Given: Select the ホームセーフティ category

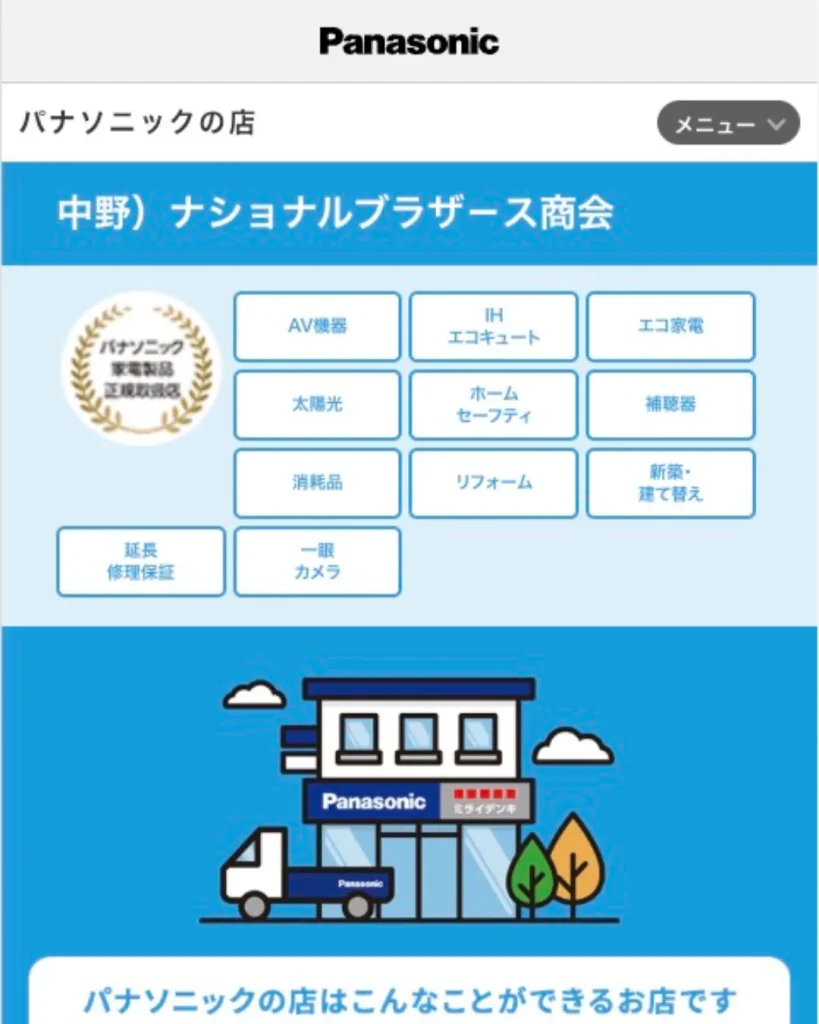Looking at the screenshot, I should pyautogui.click(x=493, y=405).
